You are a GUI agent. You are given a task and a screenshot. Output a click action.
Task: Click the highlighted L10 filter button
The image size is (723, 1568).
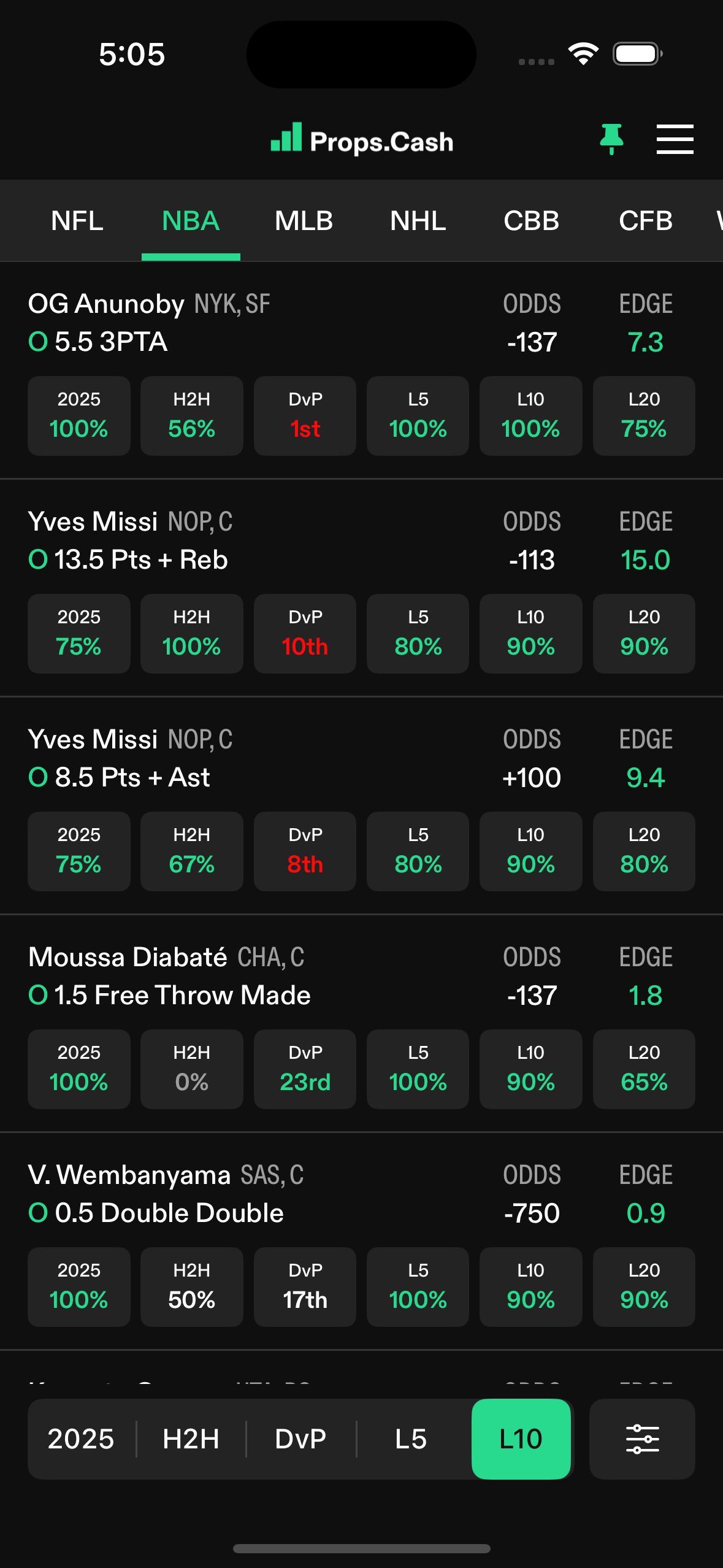(x=521, y=1439)
